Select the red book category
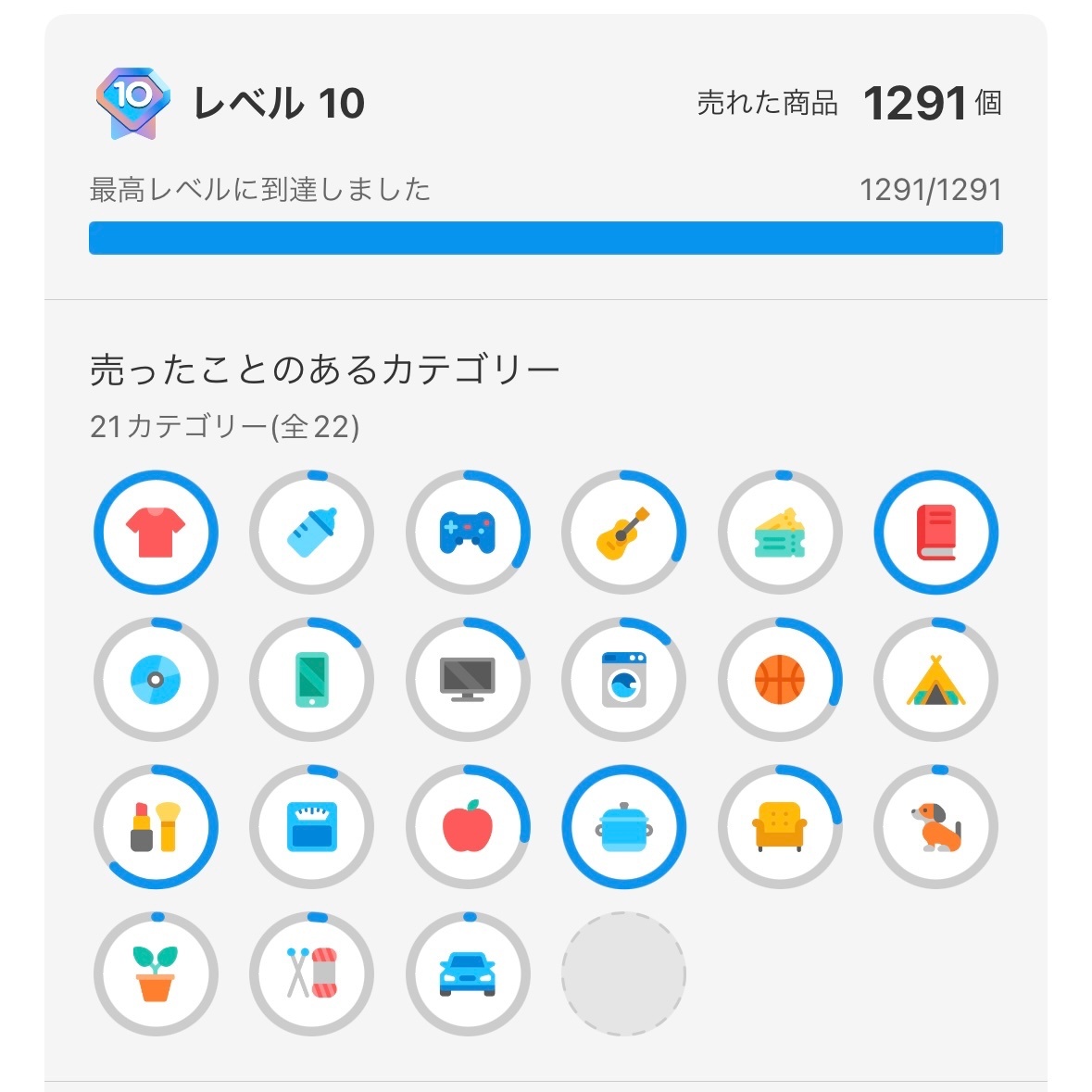 pyautogui.click(x=936, y=533)
